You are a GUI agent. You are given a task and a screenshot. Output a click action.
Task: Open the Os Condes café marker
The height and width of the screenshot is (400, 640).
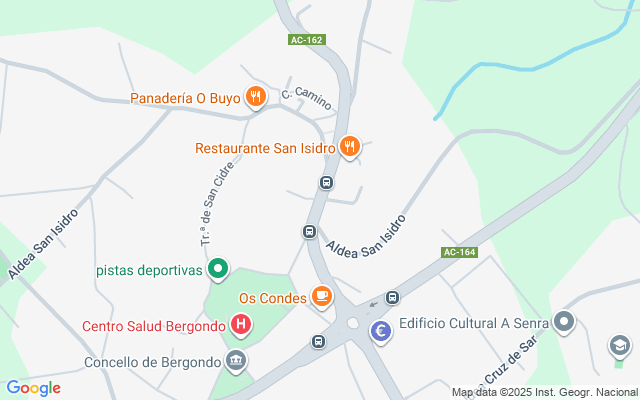tap(320, 296)
